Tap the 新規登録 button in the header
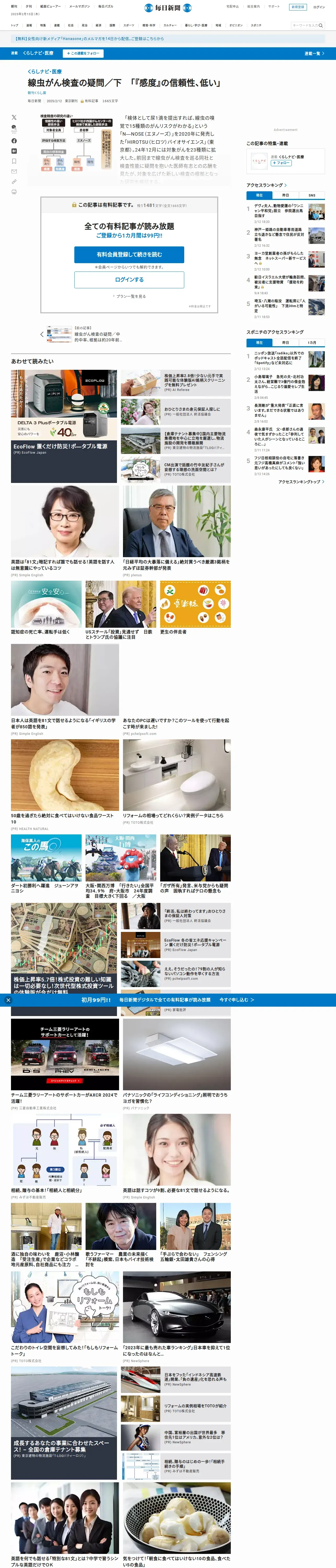Image resolution: width=336 pixels, height=1568 pixels. click(297, 7)
